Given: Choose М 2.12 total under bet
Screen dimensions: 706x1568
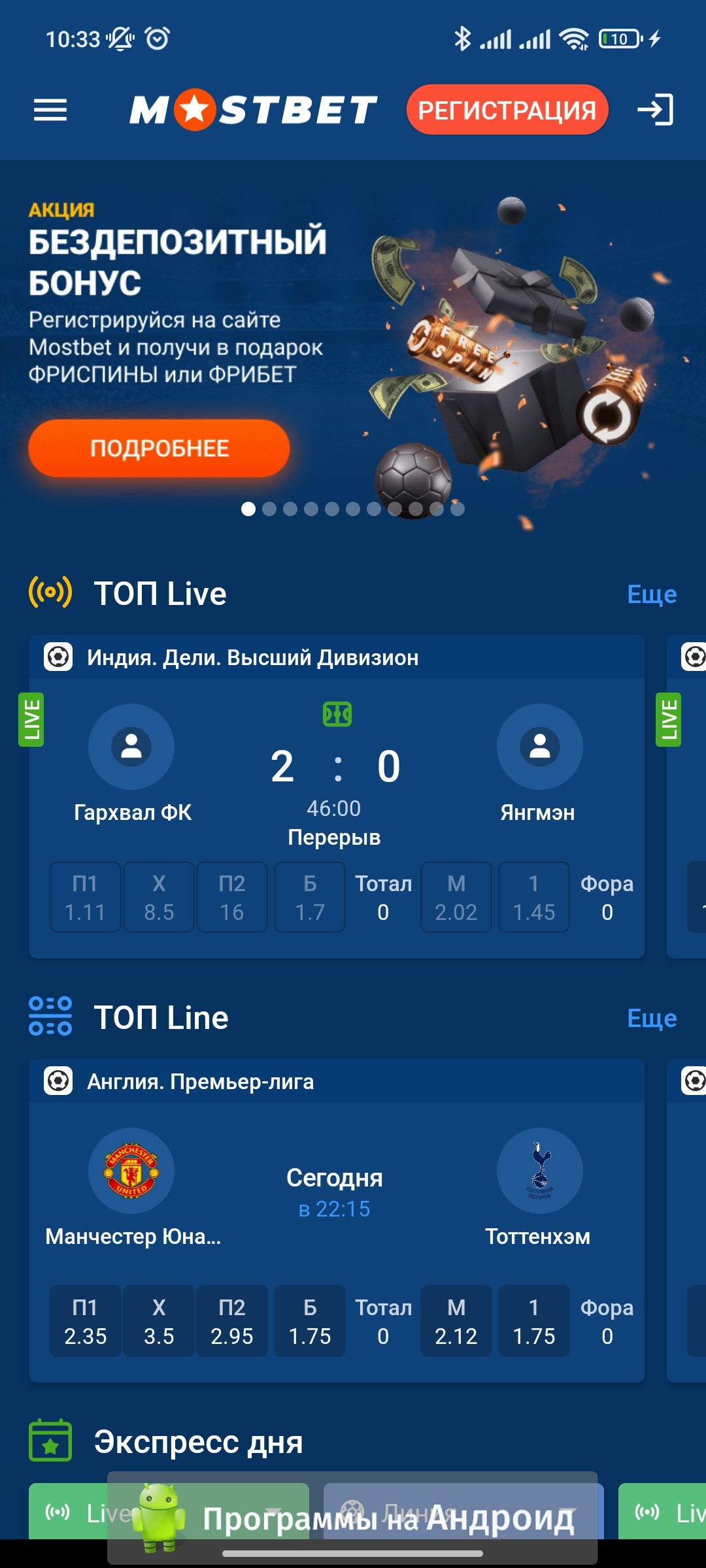Looking at the screenshot, I should pos(456,1321).
